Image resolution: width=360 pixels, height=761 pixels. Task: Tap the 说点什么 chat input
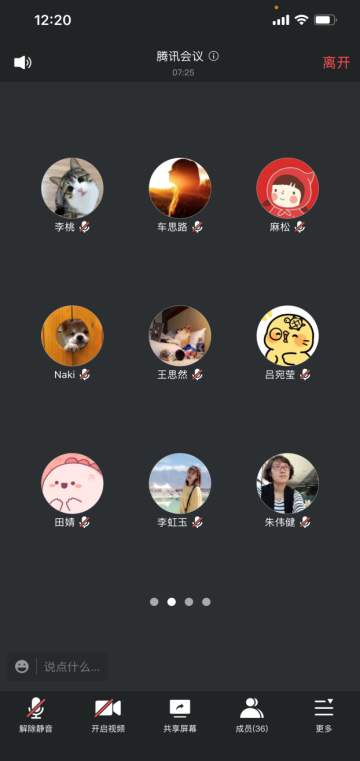tap(72, 667)
